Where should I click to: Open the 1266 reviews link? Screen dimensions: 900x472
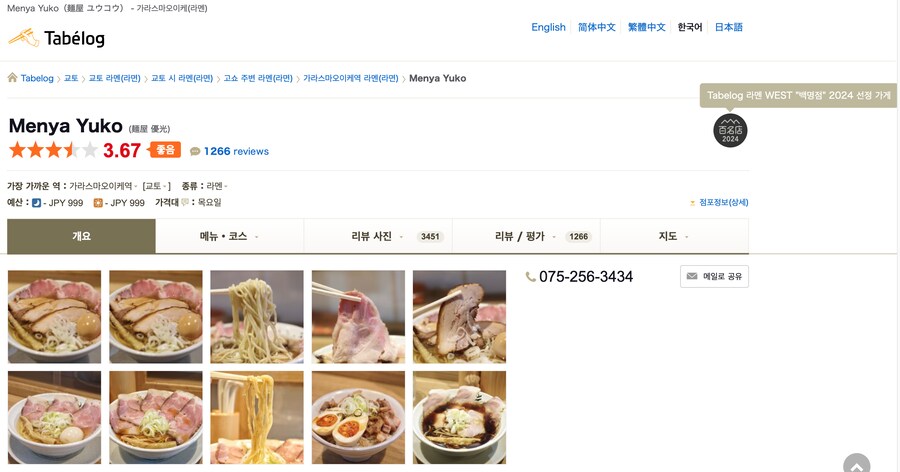pyautogui.click(x=236, y=151)
